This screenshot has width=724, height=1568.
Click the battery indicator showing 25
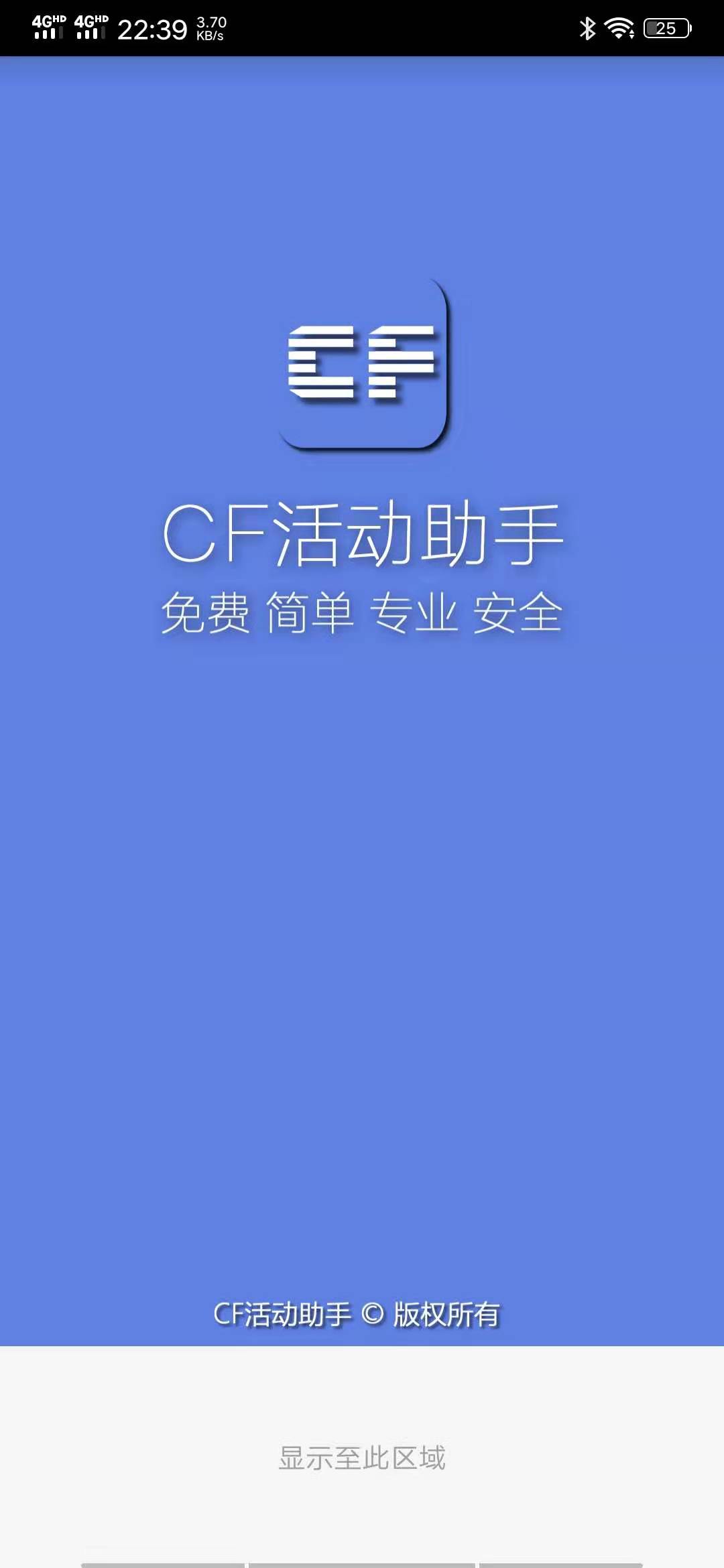pos(666,27)
